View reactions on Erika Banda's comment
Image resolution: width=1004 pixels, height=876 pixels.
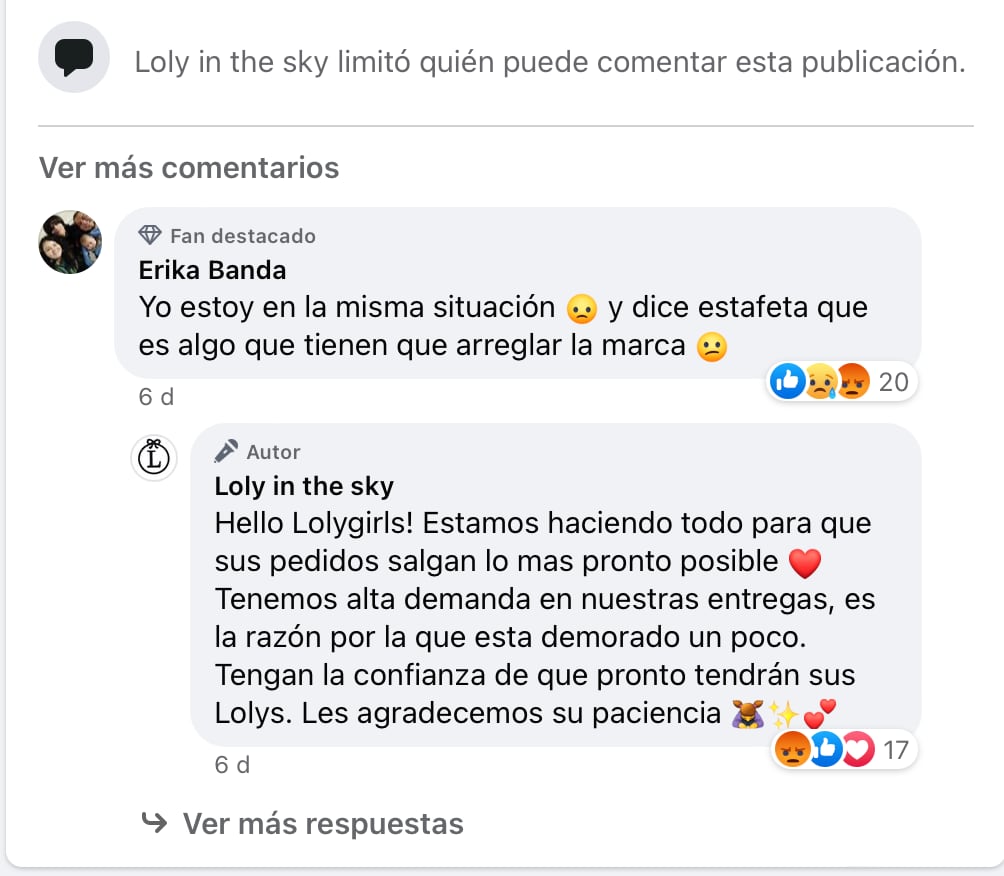point(840,381)
